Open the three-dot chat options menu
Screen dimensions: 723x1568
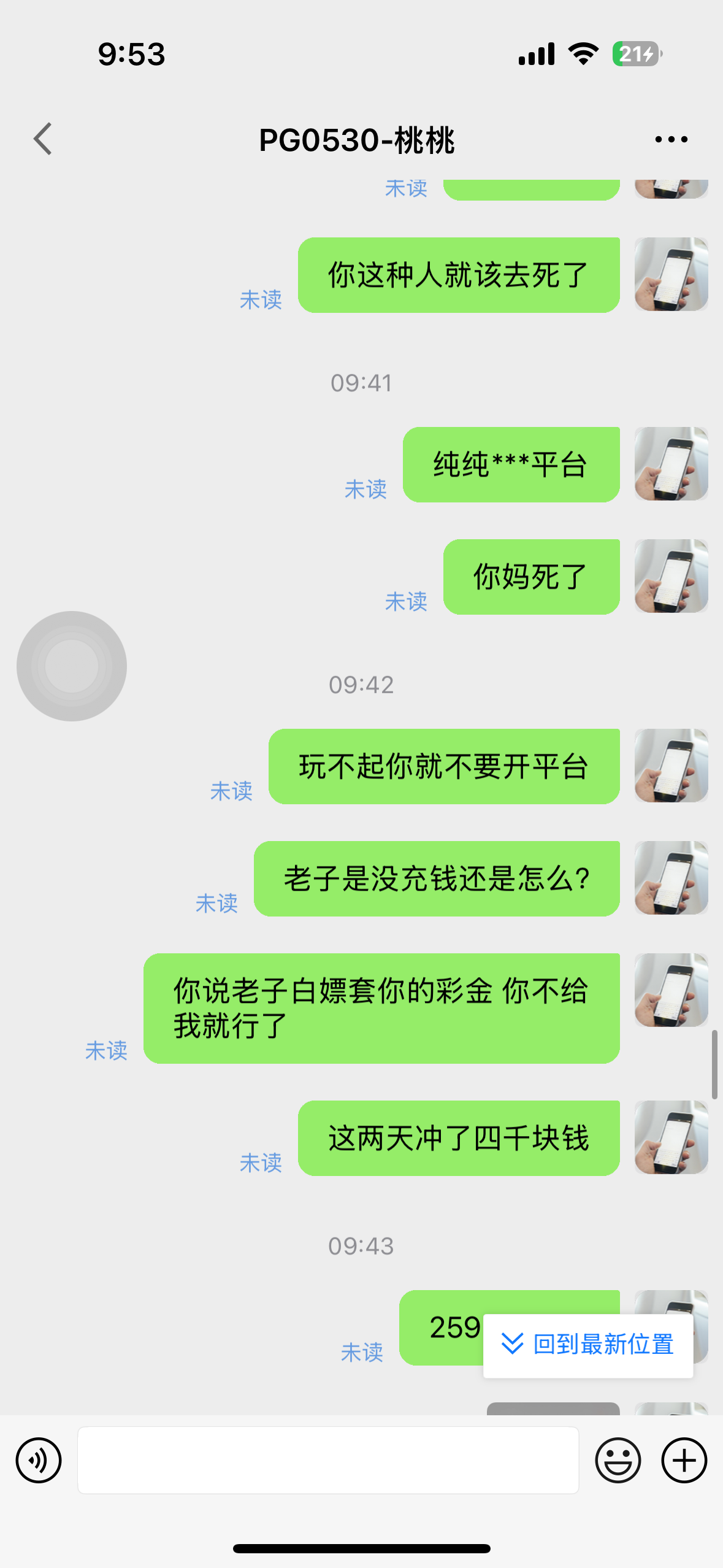tap(671, 140)
